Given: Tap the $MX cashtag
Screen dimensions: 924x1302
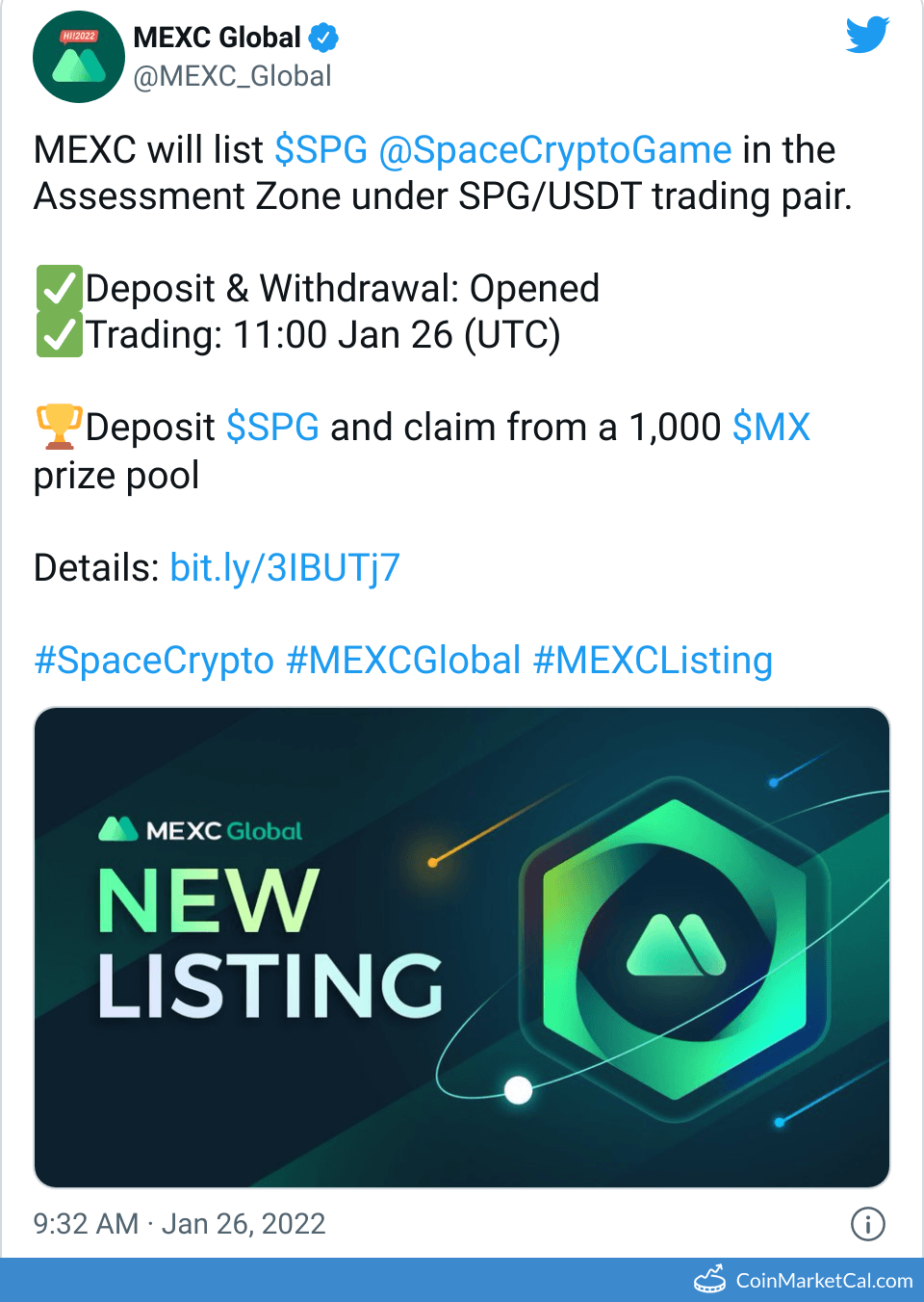Looking at the screenshot, I should (x=771, y=428).
